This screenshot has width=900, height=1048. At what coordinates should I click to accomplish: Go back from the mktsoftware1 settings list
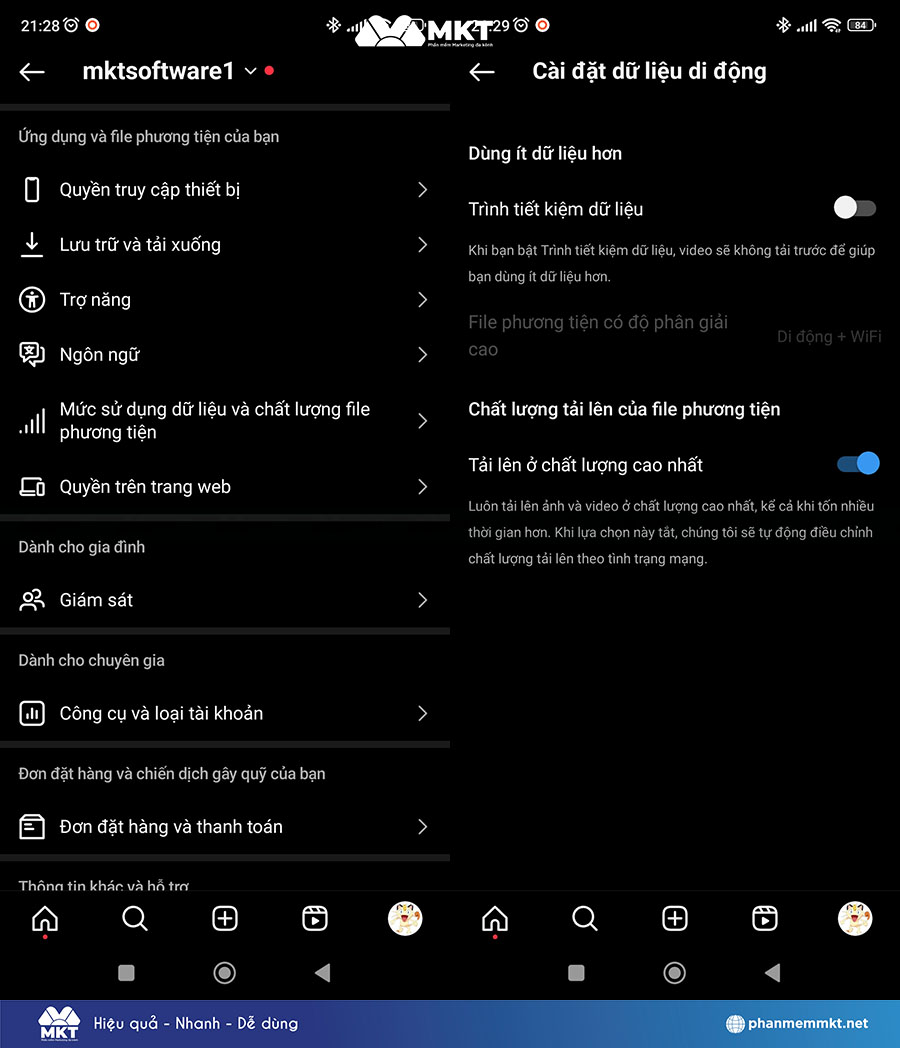[32, 71]
